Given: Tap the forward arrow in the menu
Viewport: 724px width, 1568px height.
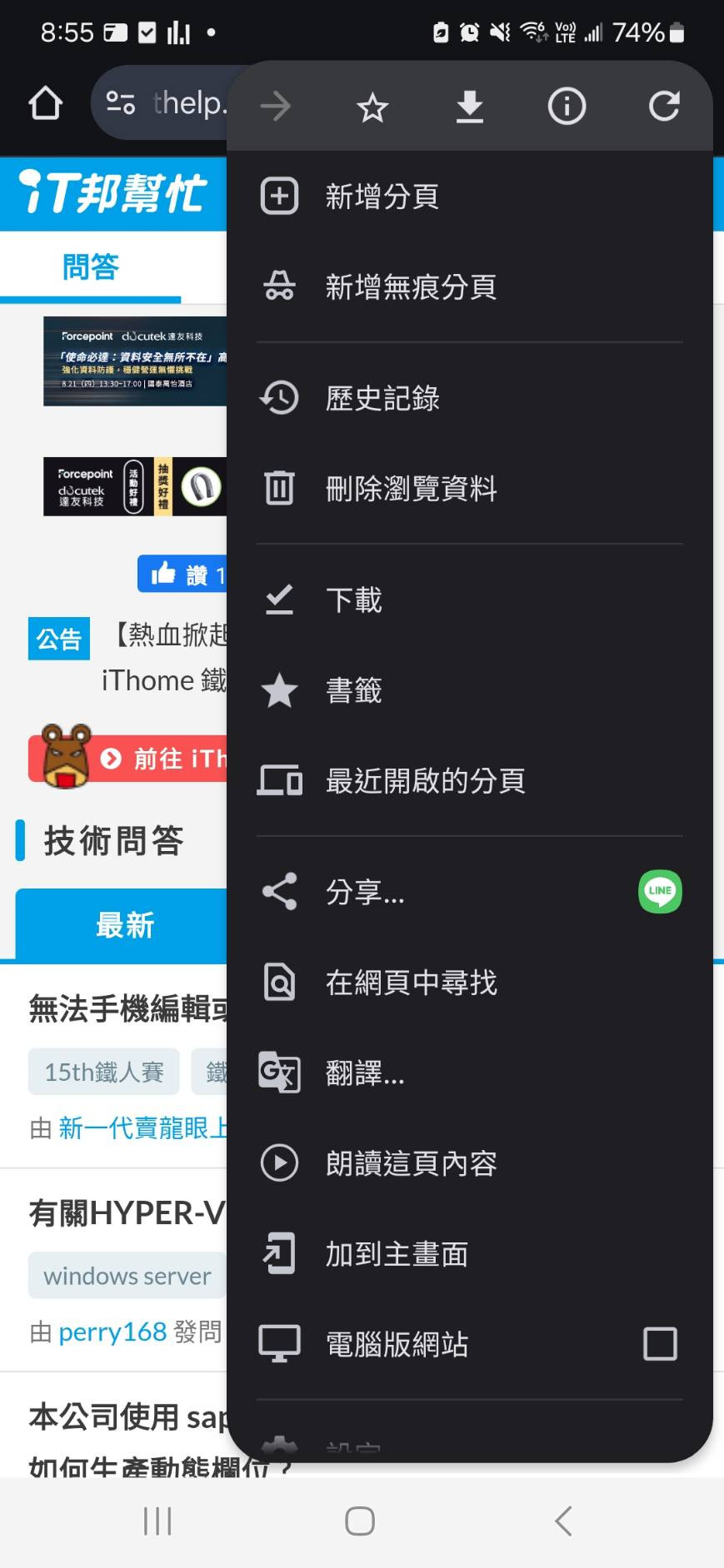Looking at the screenshot, I should point(276,107).
